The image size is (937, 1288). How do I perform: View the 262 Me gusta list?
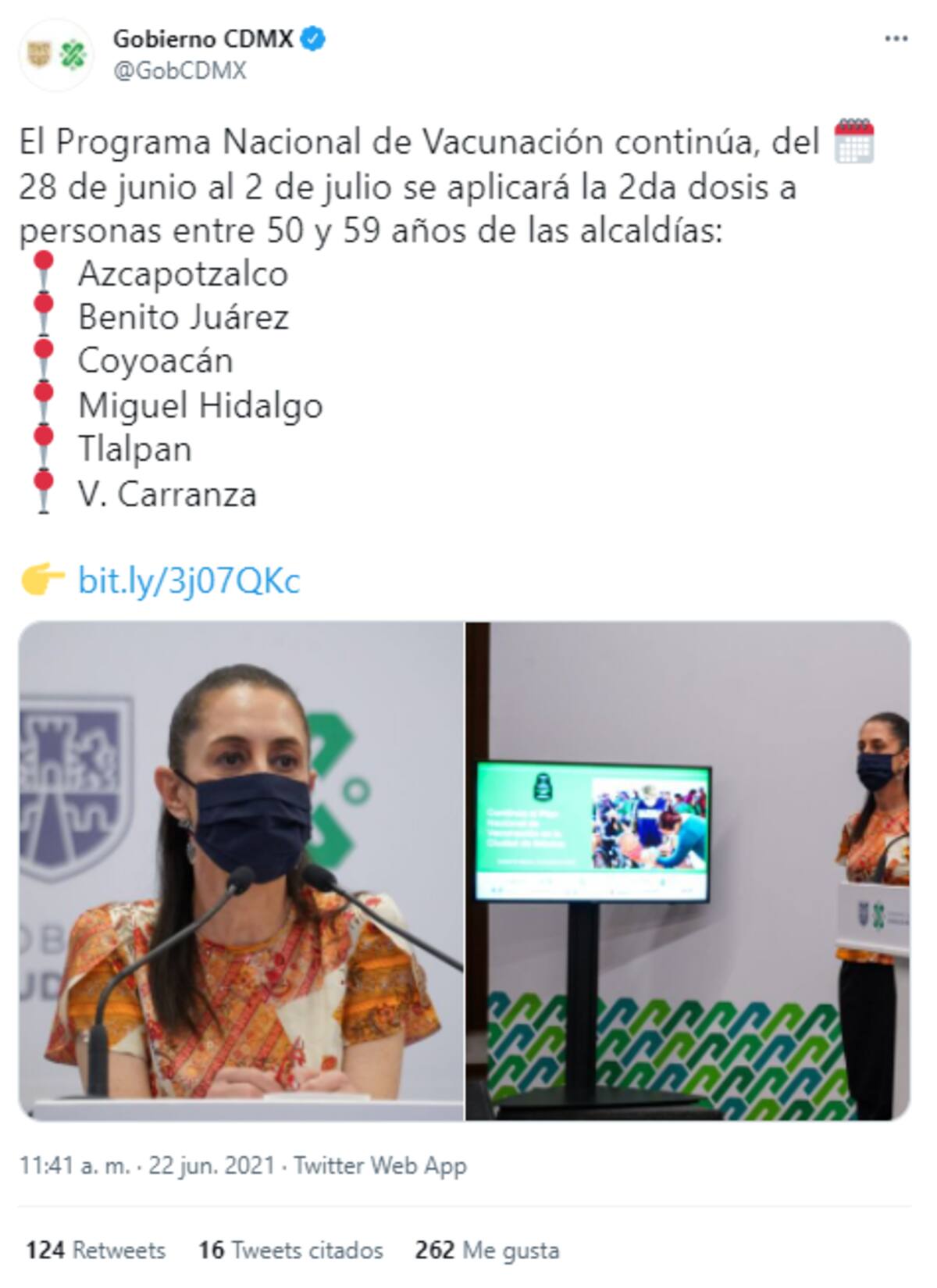487,1250
